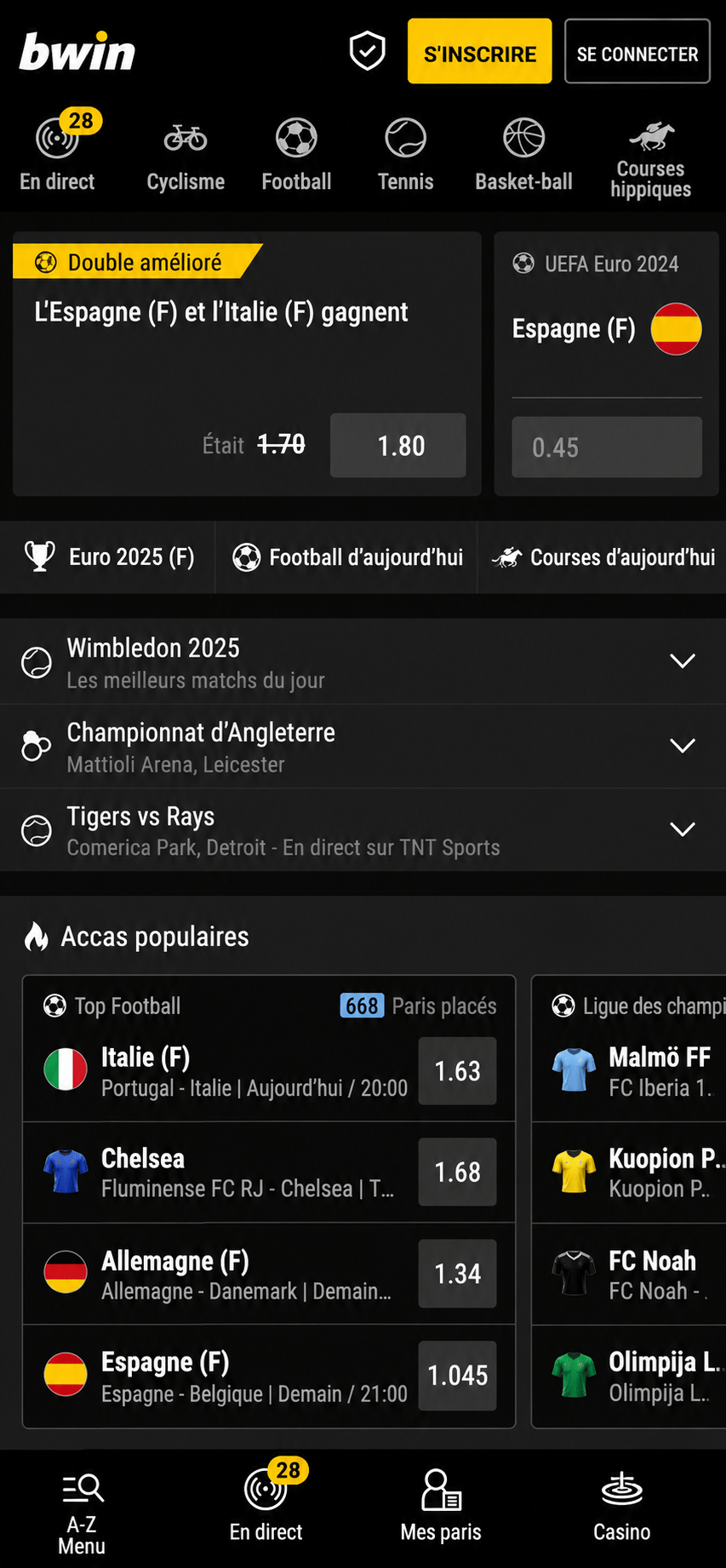This screenshot has width=726, height=1568.
Task: Go to the Casino tab
Action: (622, 1508)
